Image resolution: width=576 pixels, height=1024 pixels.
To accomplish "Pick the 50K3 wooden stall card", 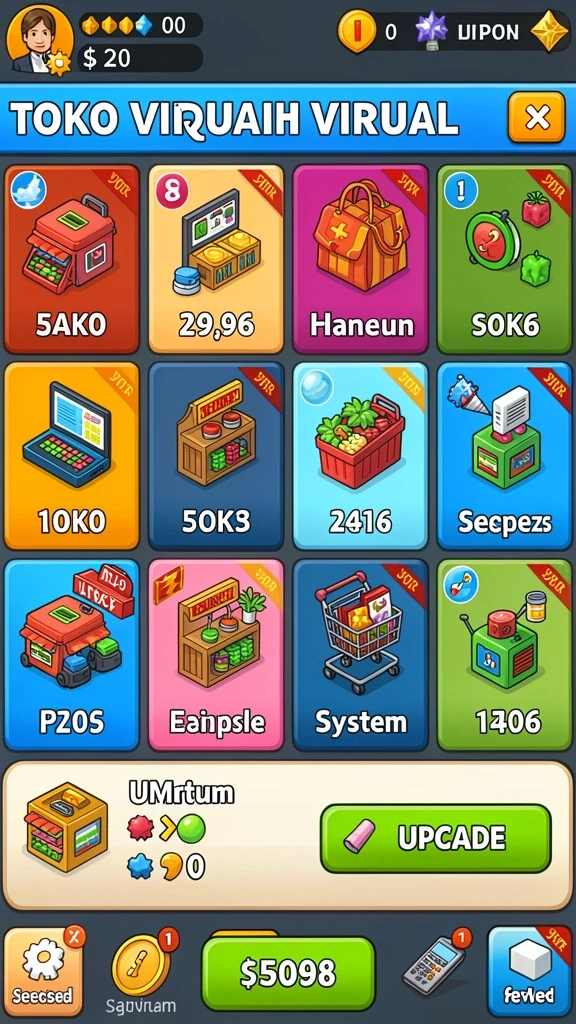I will pyautogui.click(x=216, y=456).
